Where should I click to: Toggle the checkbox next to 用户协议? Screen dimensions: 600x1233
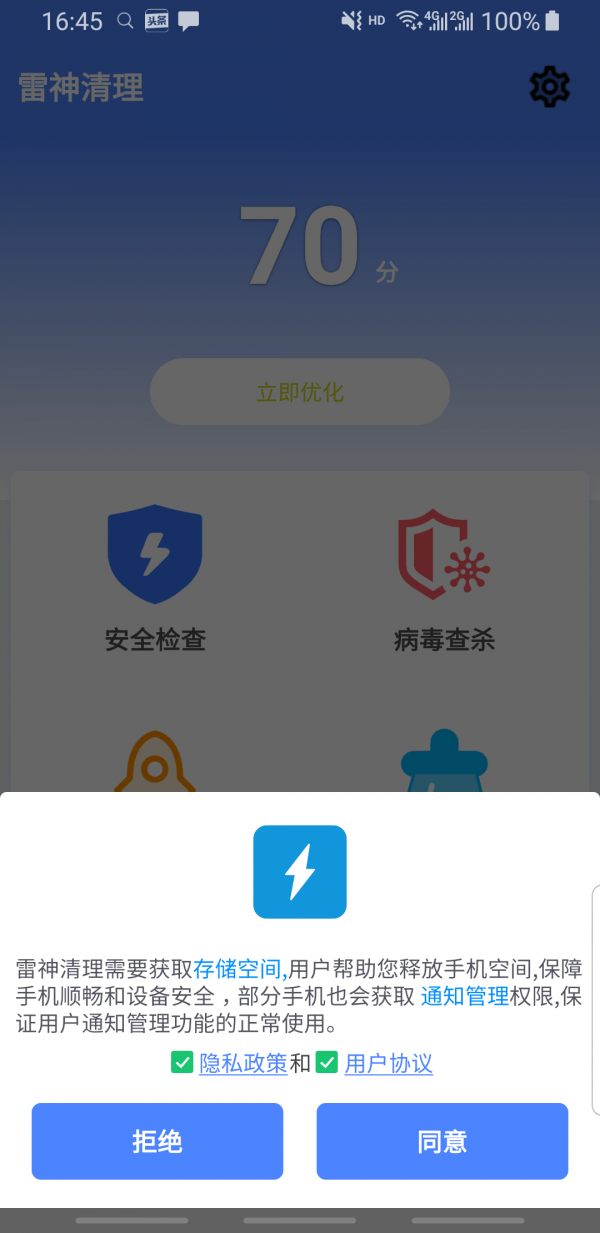pyautogui.click(x=327, y=1062)
